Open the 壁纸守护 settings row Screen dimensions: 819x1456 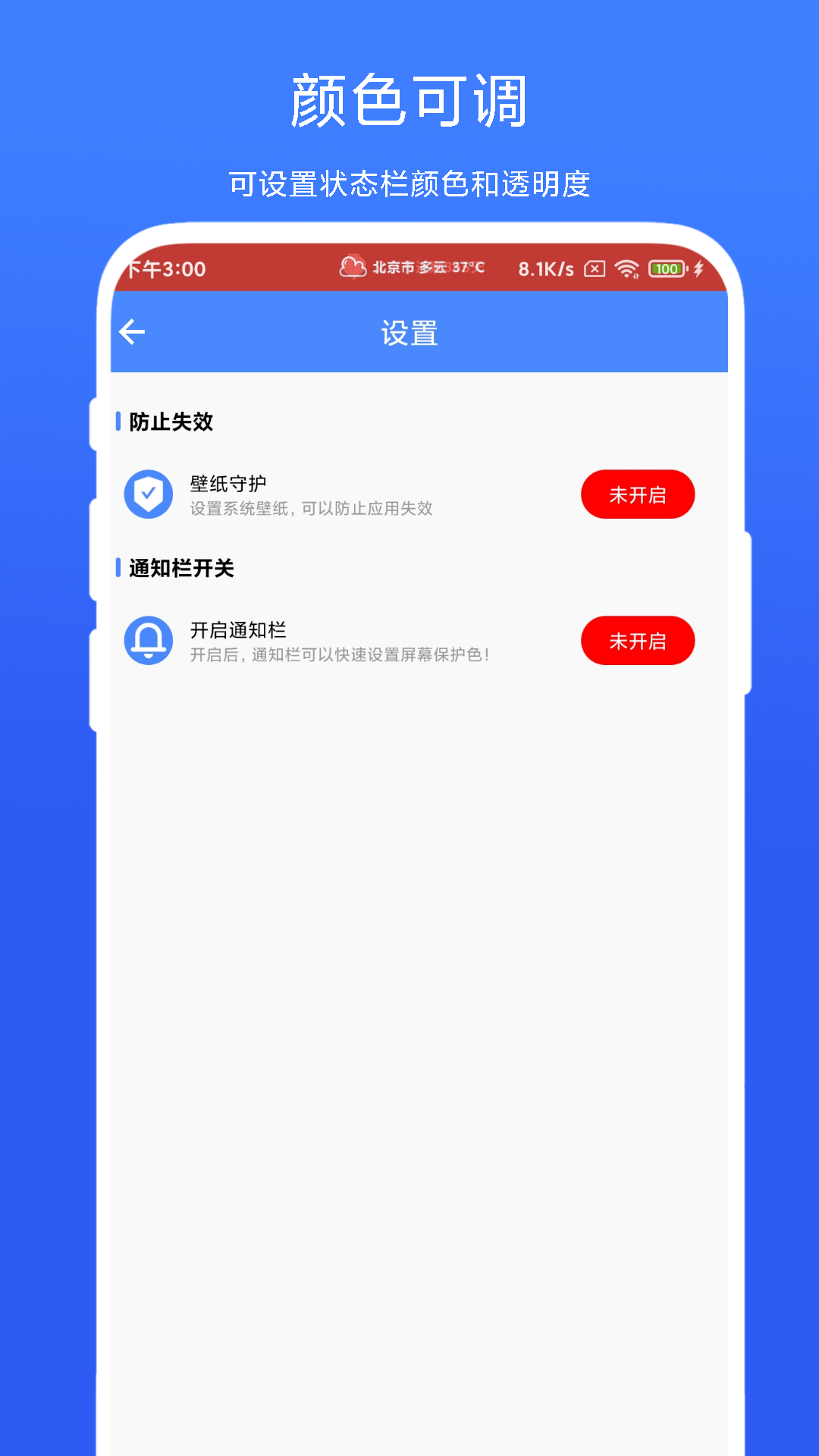click(x=341, y=494)
